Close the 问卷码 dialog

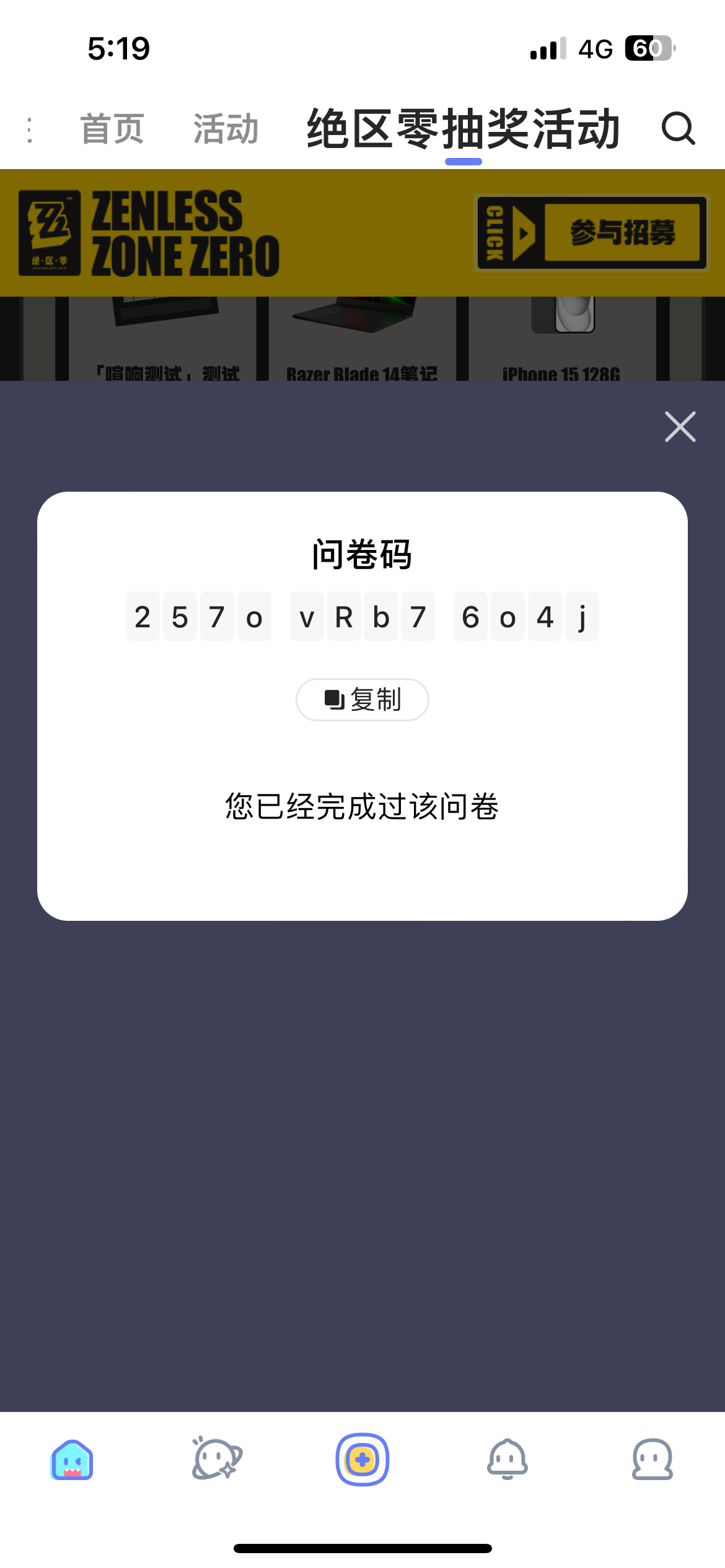click(679, 427)
